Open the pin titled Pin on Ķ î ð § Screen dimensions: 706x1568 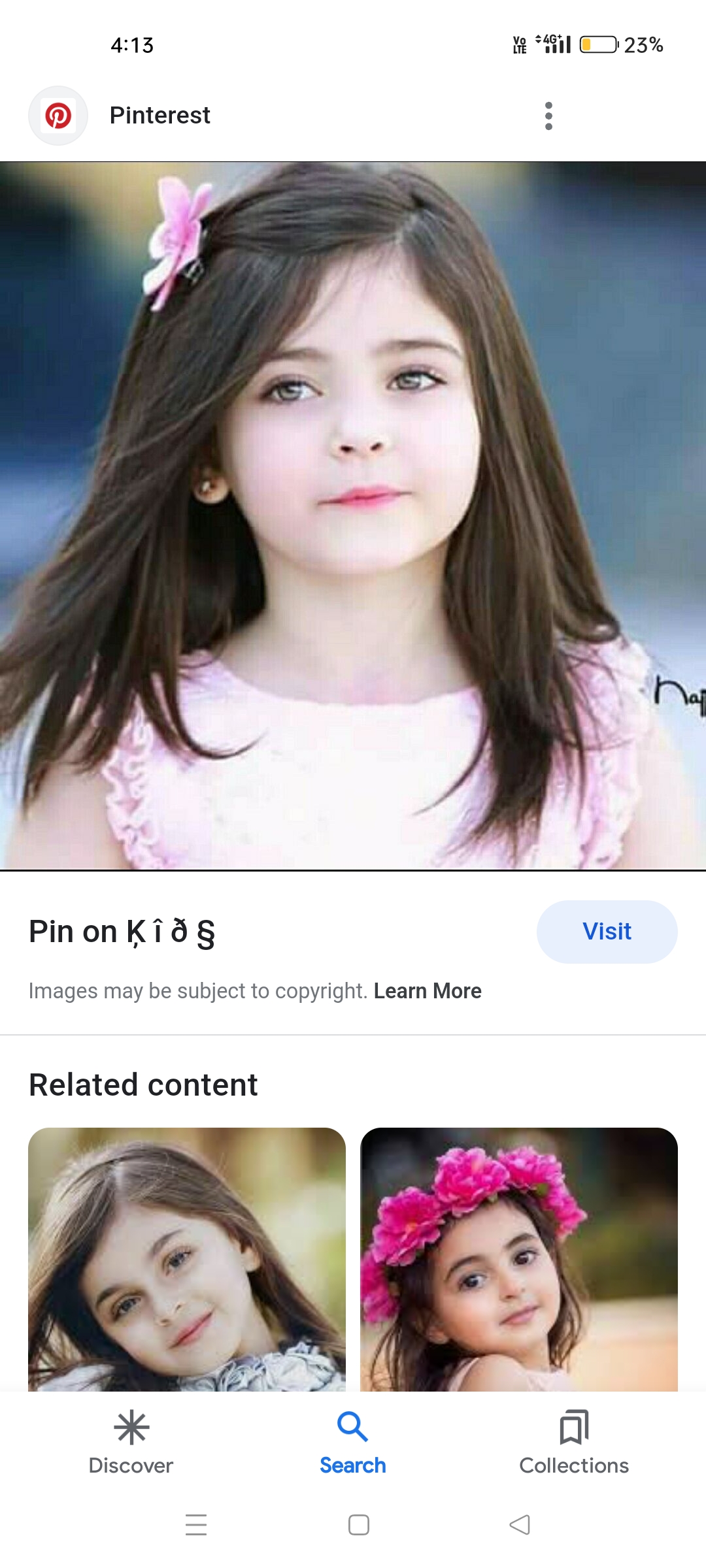click(x=122, y=932)
